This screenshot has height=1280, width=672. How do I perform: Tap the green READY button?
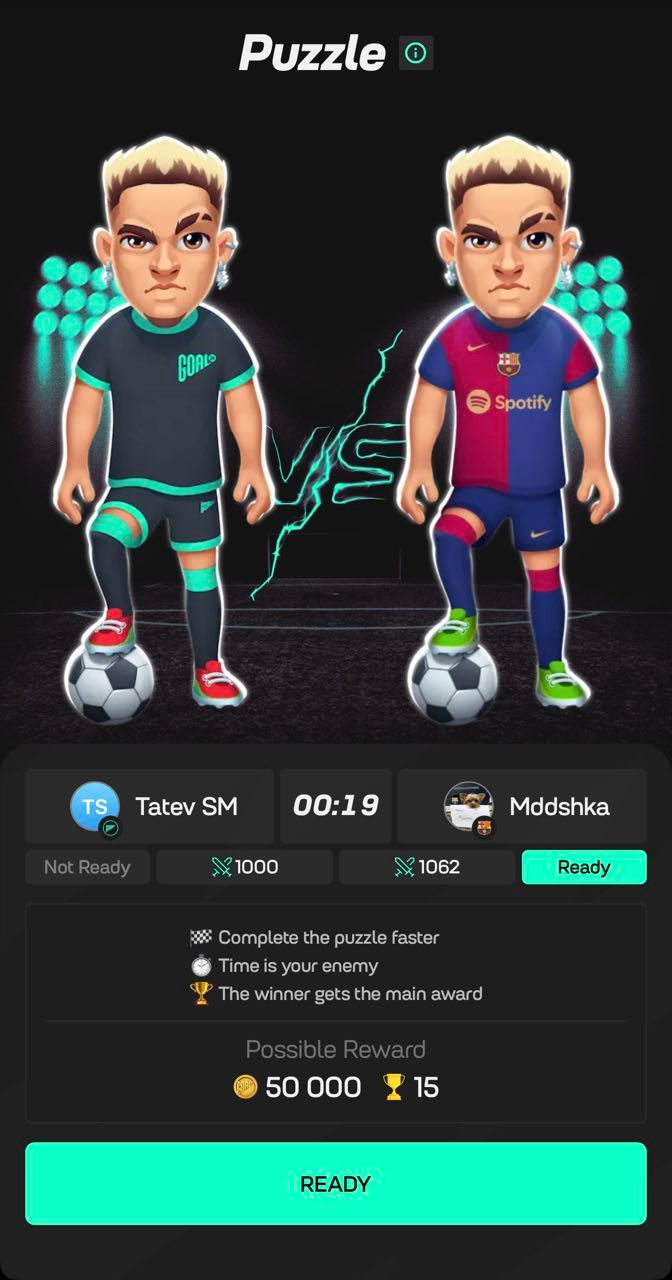click(x=336, y=1184)
